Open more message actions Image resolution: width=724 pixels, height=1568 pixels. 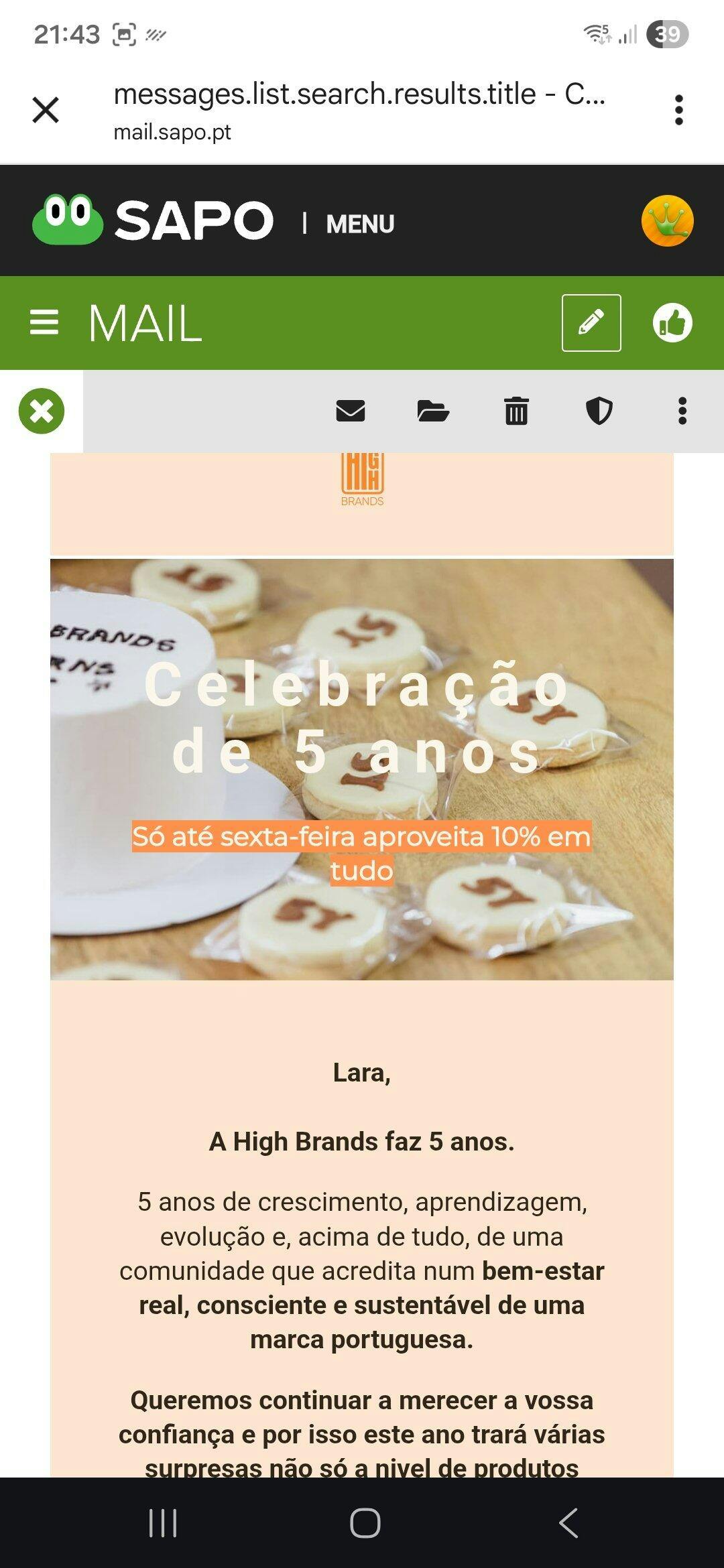pos(682,411)
